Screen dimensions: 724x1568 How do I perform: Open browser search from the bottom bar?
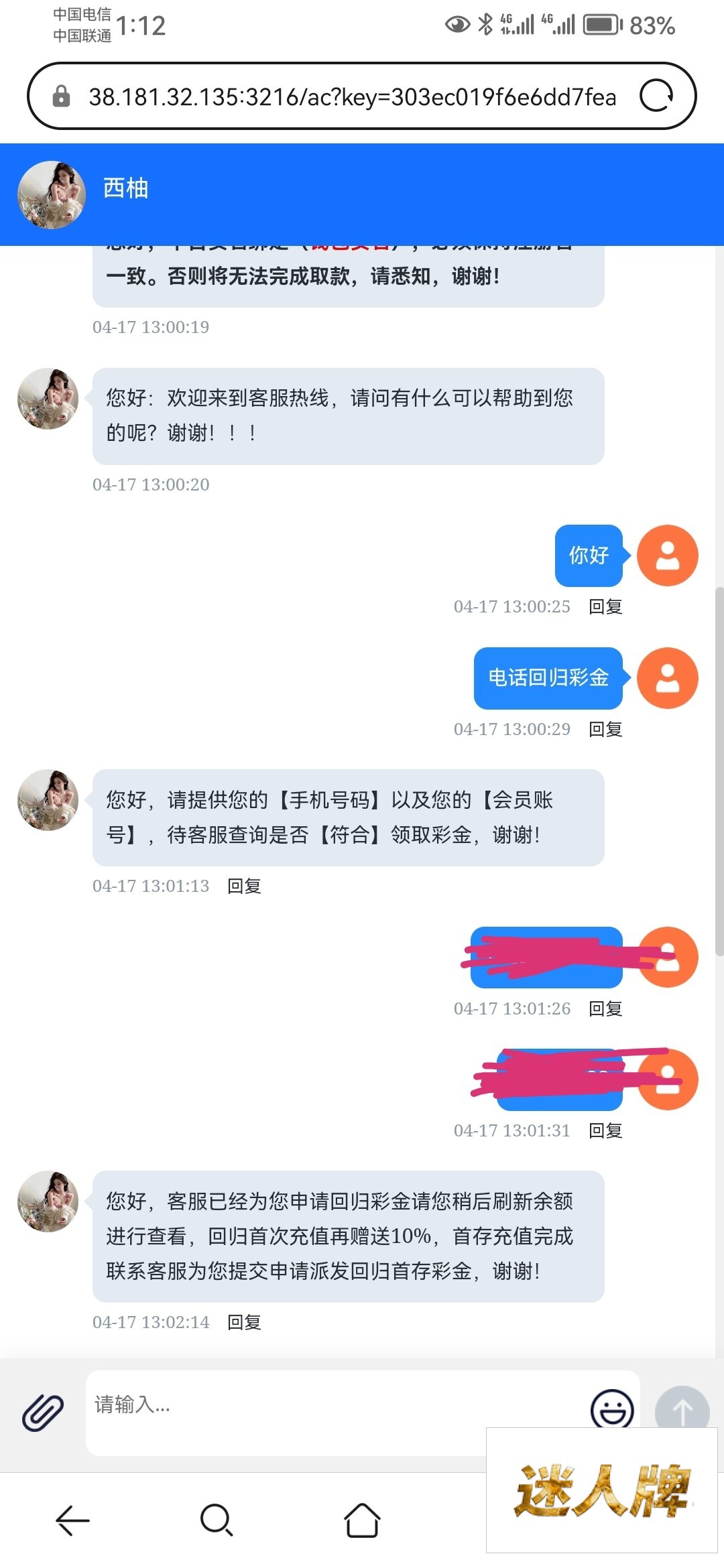(x=217, y=1520)
